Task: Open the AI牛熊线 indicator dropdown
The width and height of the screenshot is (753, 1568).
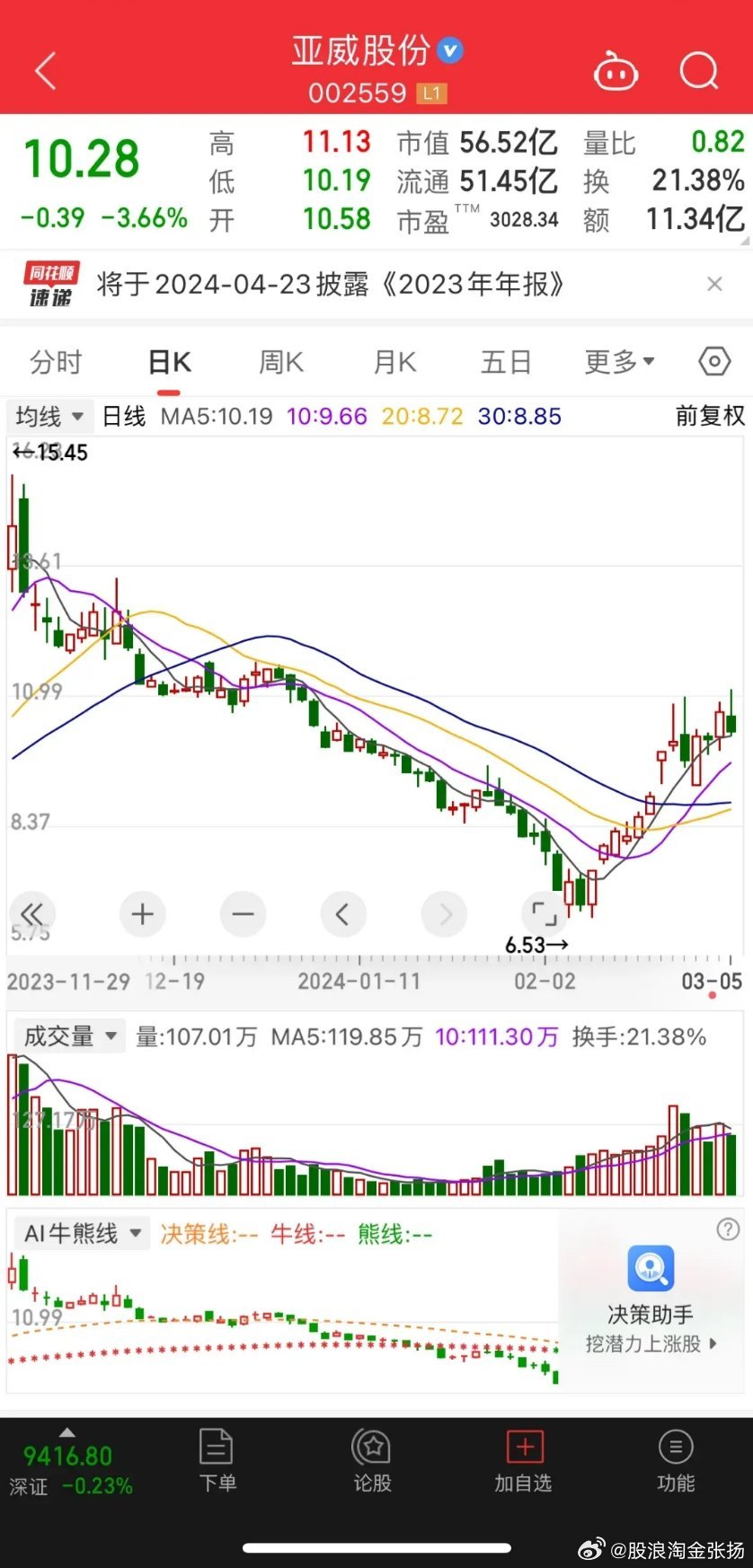Action: point(81,1234)
